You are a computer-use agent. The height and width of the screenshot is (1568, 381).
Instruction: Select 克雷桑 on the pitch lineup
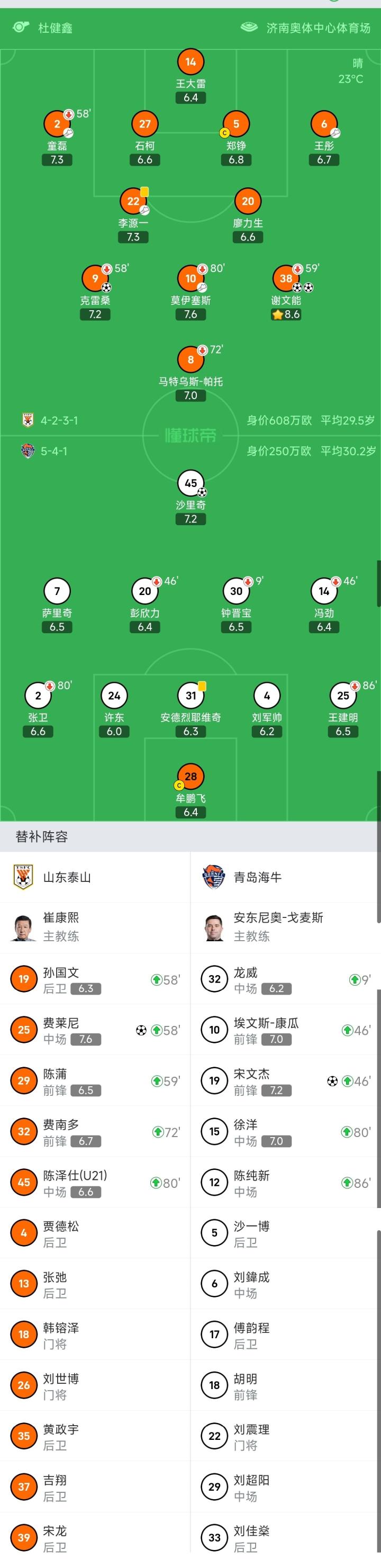(95, 279)
